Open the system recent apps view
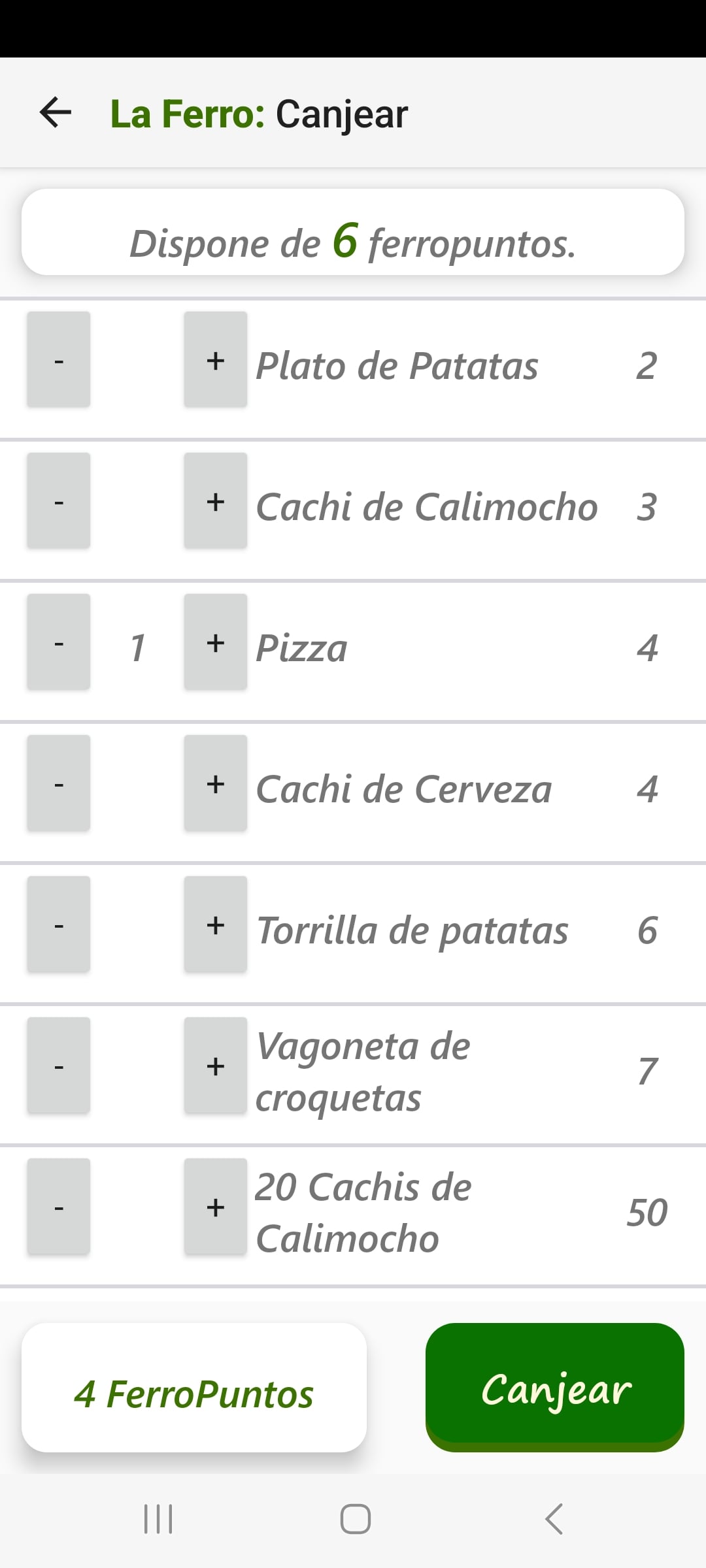The height and width of the screenshot is (1568, 706). 158,1519
